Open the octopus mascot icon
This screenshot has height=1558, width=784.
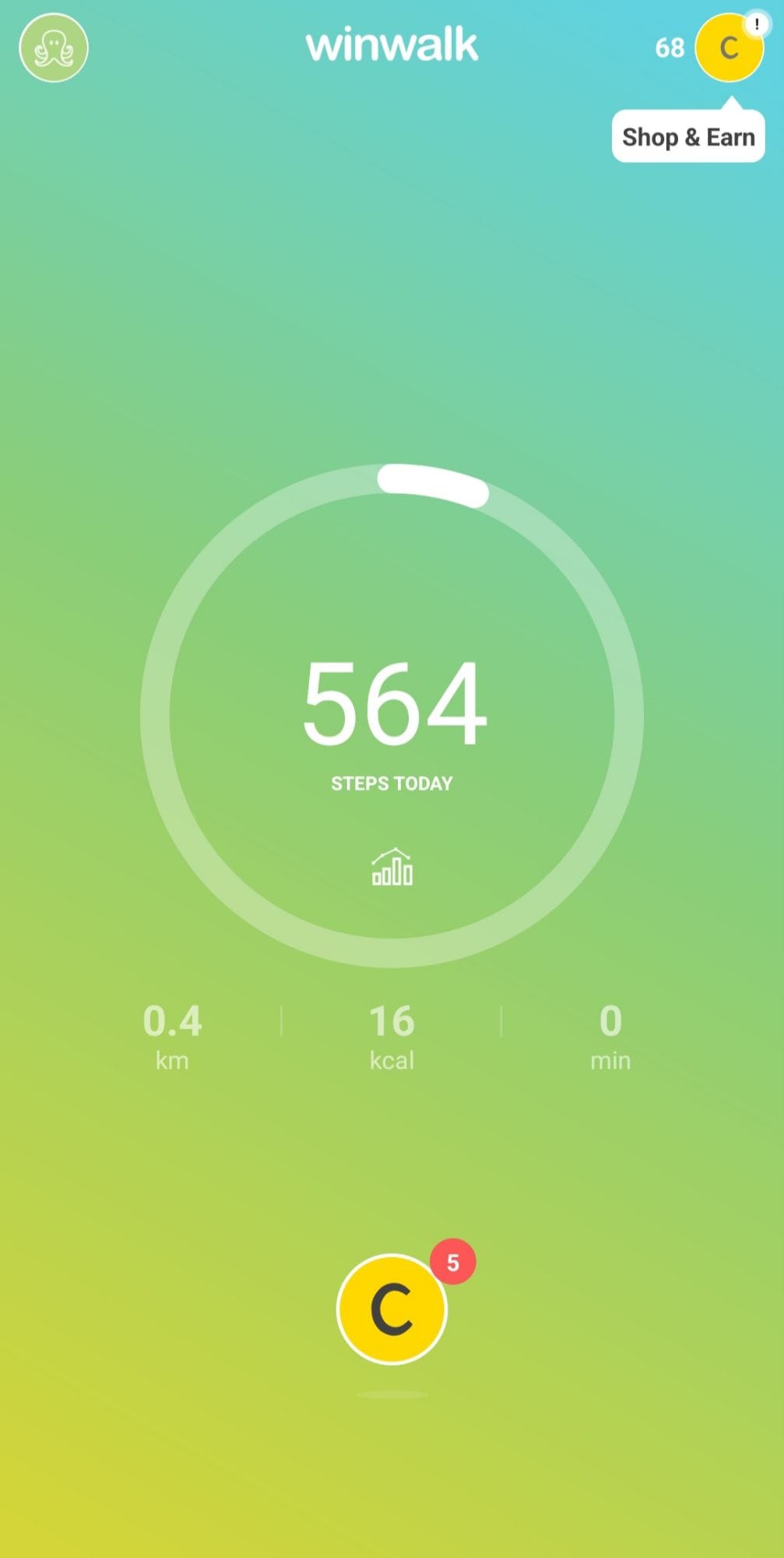point(53,47)
